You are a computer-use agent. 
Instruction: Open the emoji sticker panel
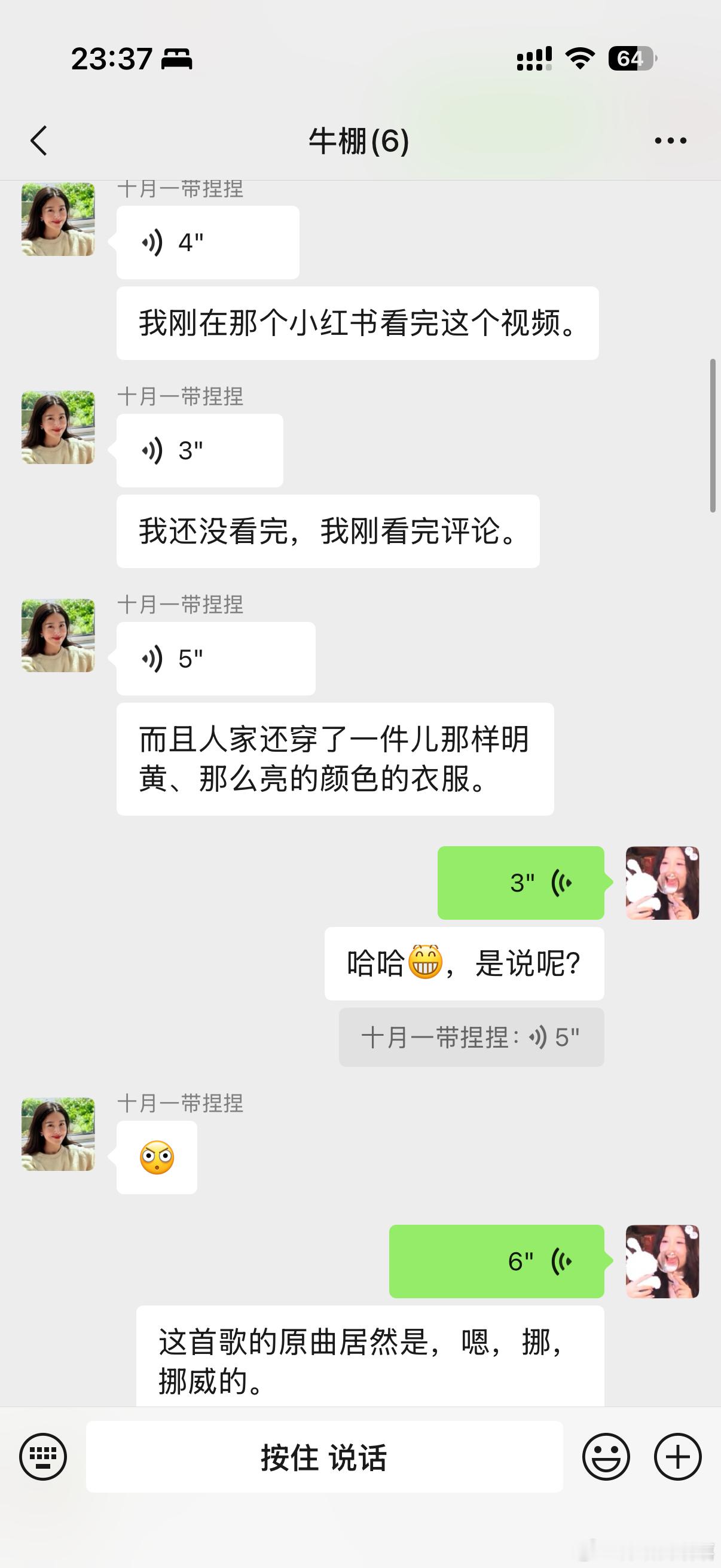pos(606,1457)
